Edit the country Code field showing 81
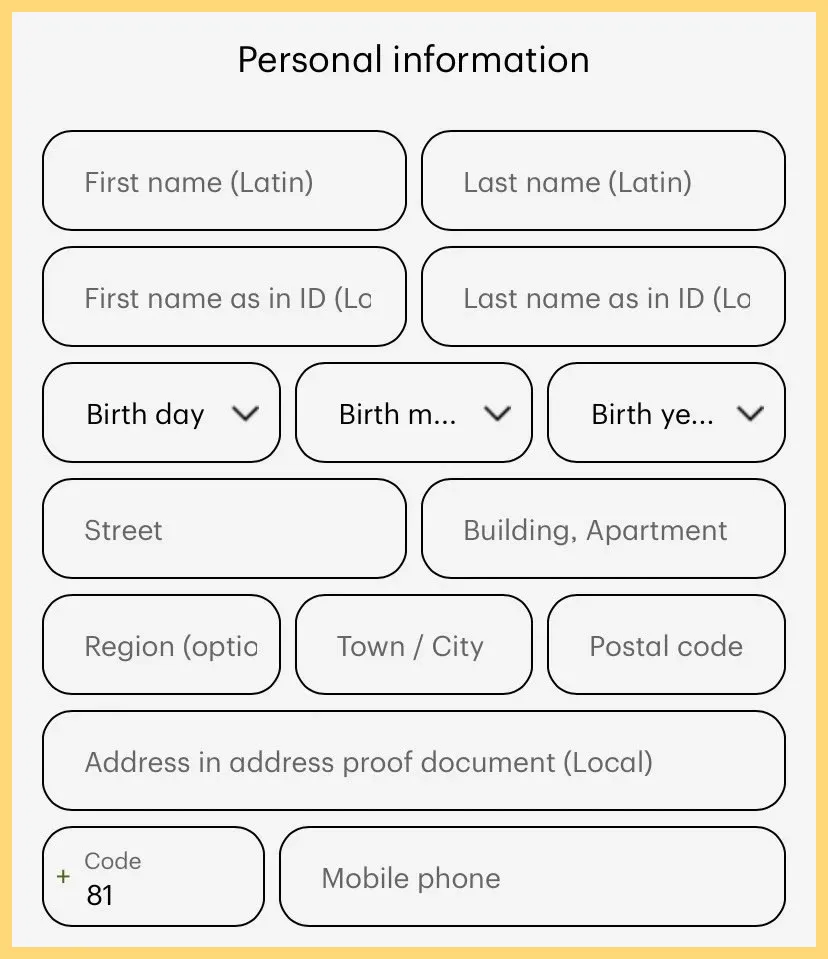This screenshot has height=959, width=828. click(x=153, y=877)
